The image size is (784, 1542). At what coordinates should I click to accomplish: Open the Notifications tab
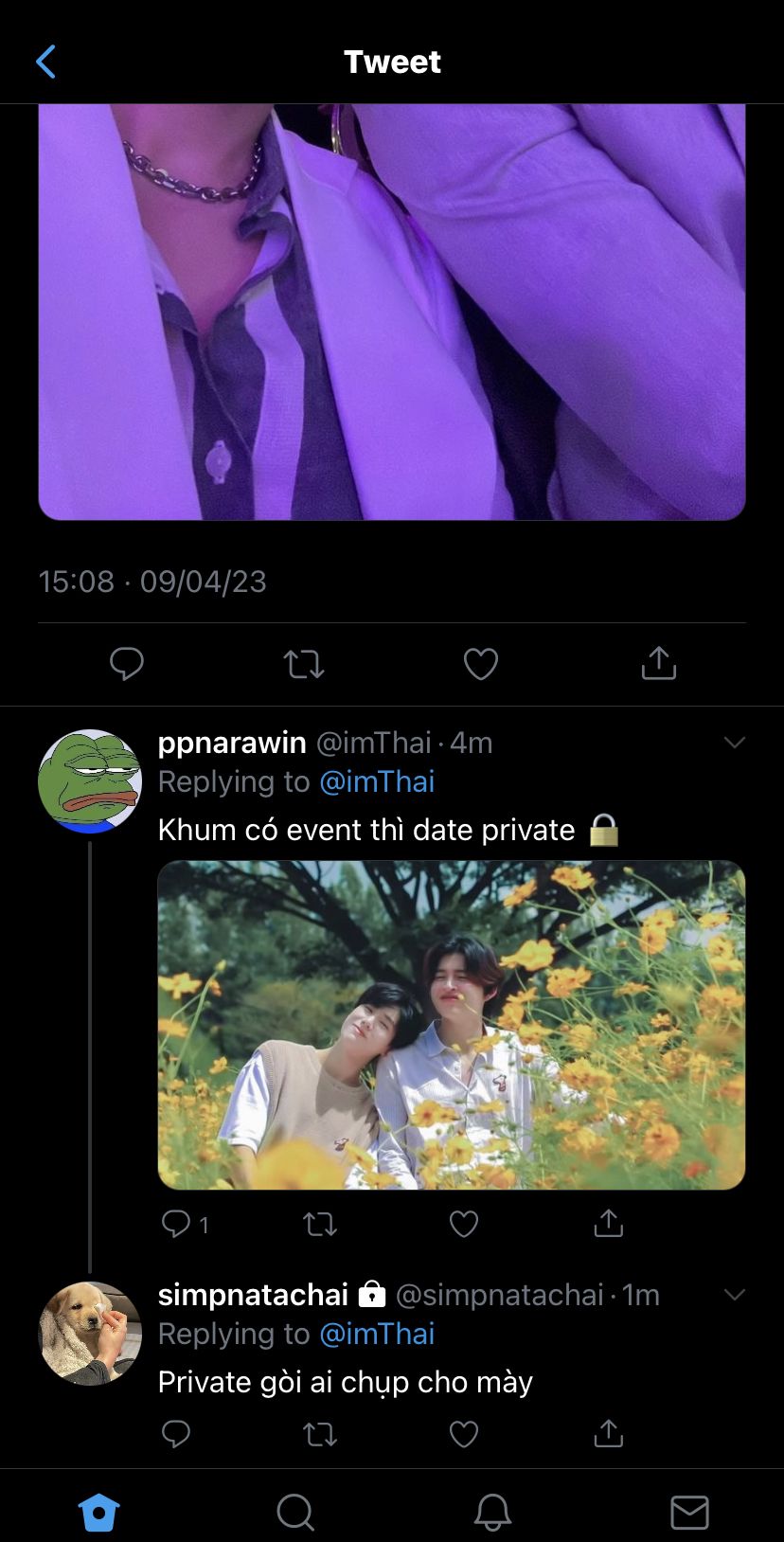(492, 1513)
